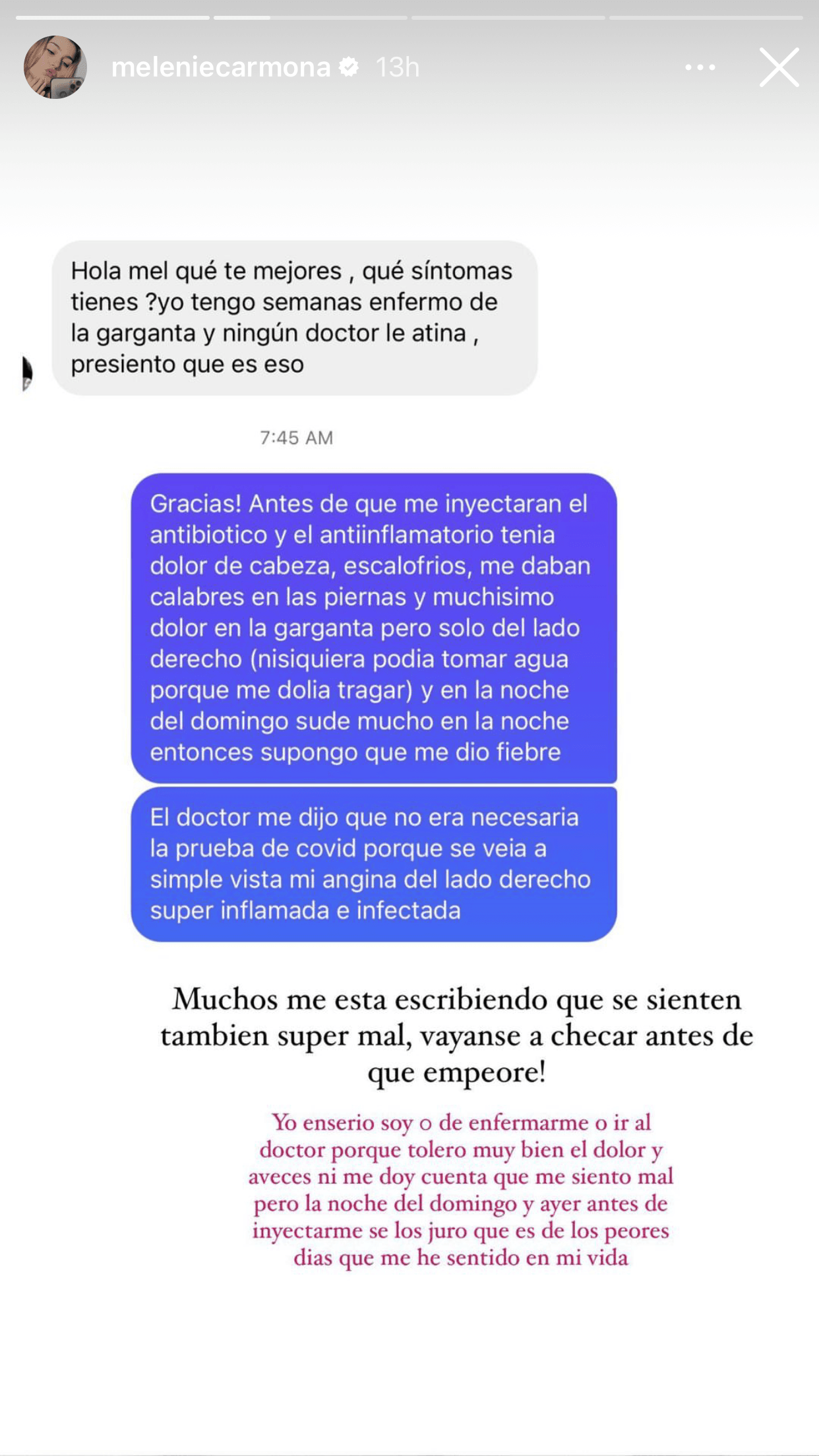Viewport: 819px width, 1456px height.
Task: Tap the blank area below the pink text
Action: [x=409, y=1352]
